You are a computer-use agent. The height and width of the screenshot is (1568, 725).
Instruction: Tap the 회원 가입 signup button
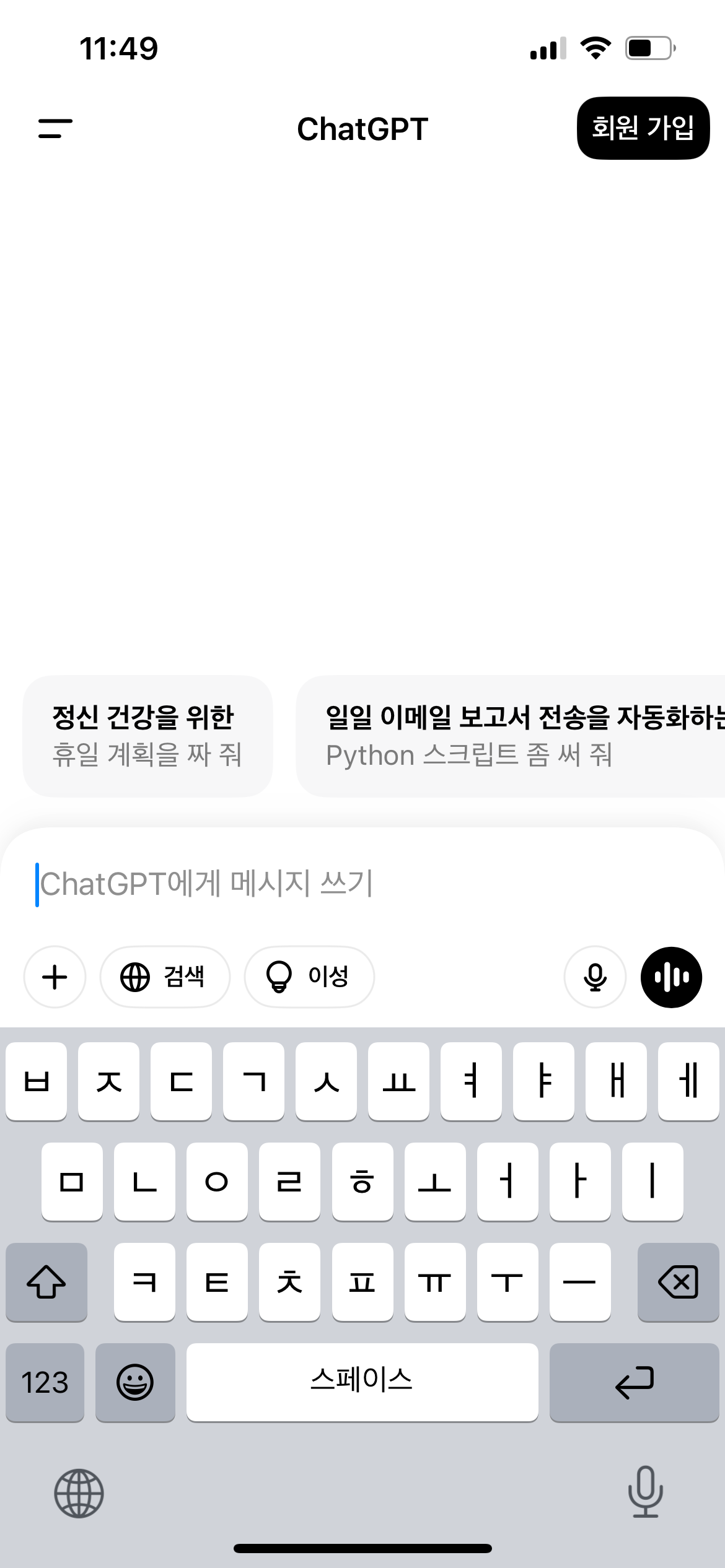tap(643, 129)
